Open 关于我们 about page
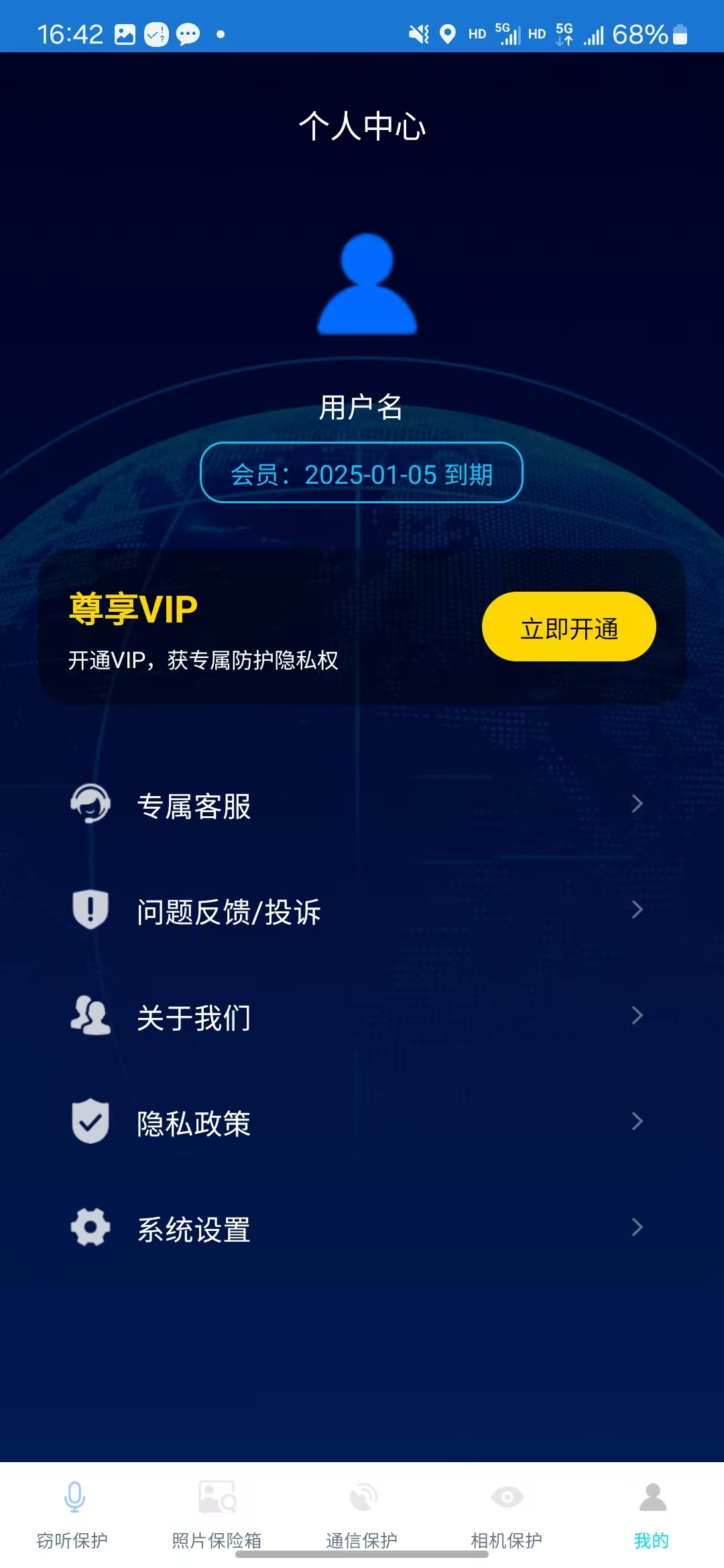This screenshot has width=724, height=1568. tap(355, 1017)
